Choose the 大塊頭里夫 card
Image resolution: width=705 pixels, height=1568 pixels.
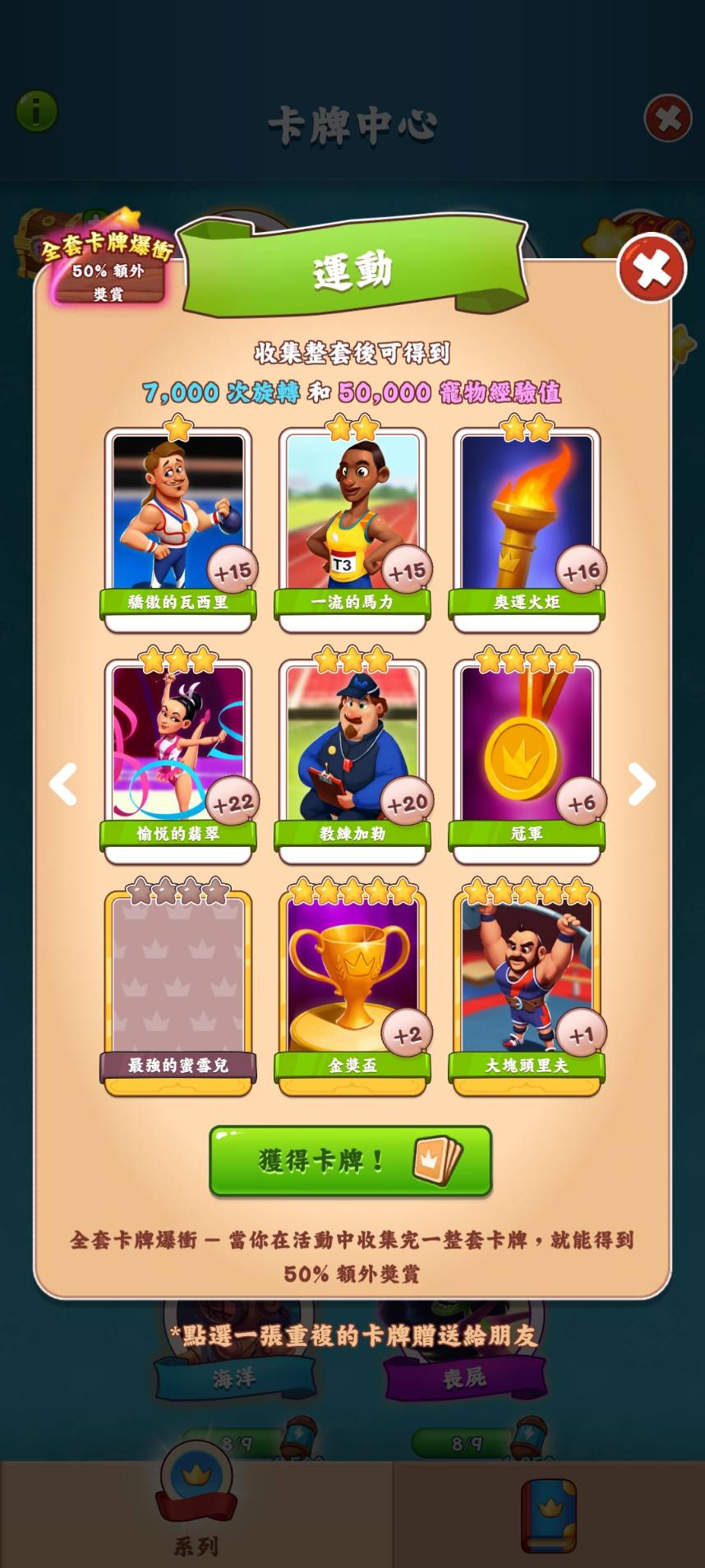pyautogui.click(x=527, y=992)
